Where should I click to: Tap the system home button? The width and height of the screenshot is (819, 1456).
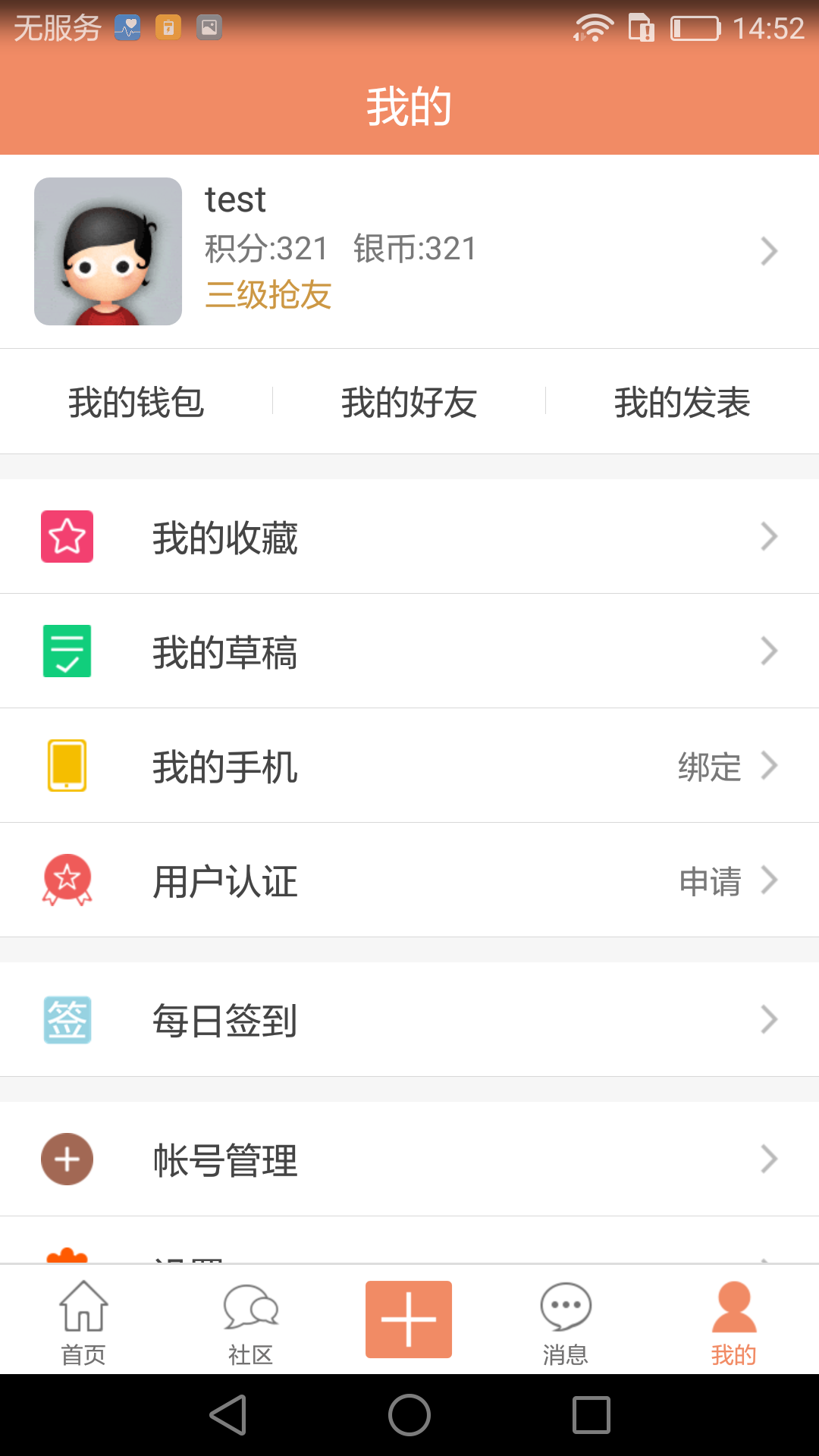pyautogui.click(x=409, y=1415)
